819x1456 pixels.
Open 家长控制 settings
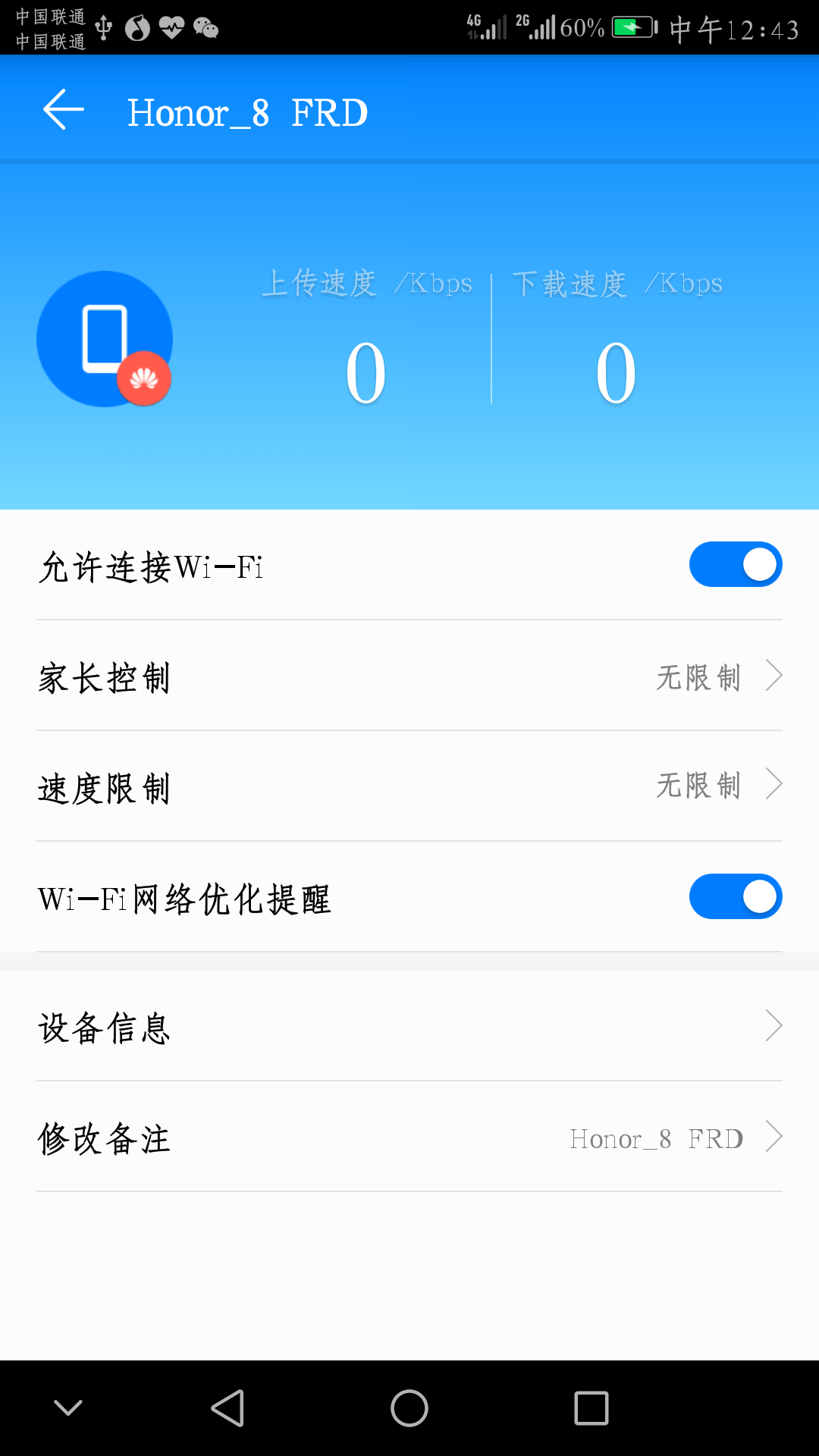(409, 676)
